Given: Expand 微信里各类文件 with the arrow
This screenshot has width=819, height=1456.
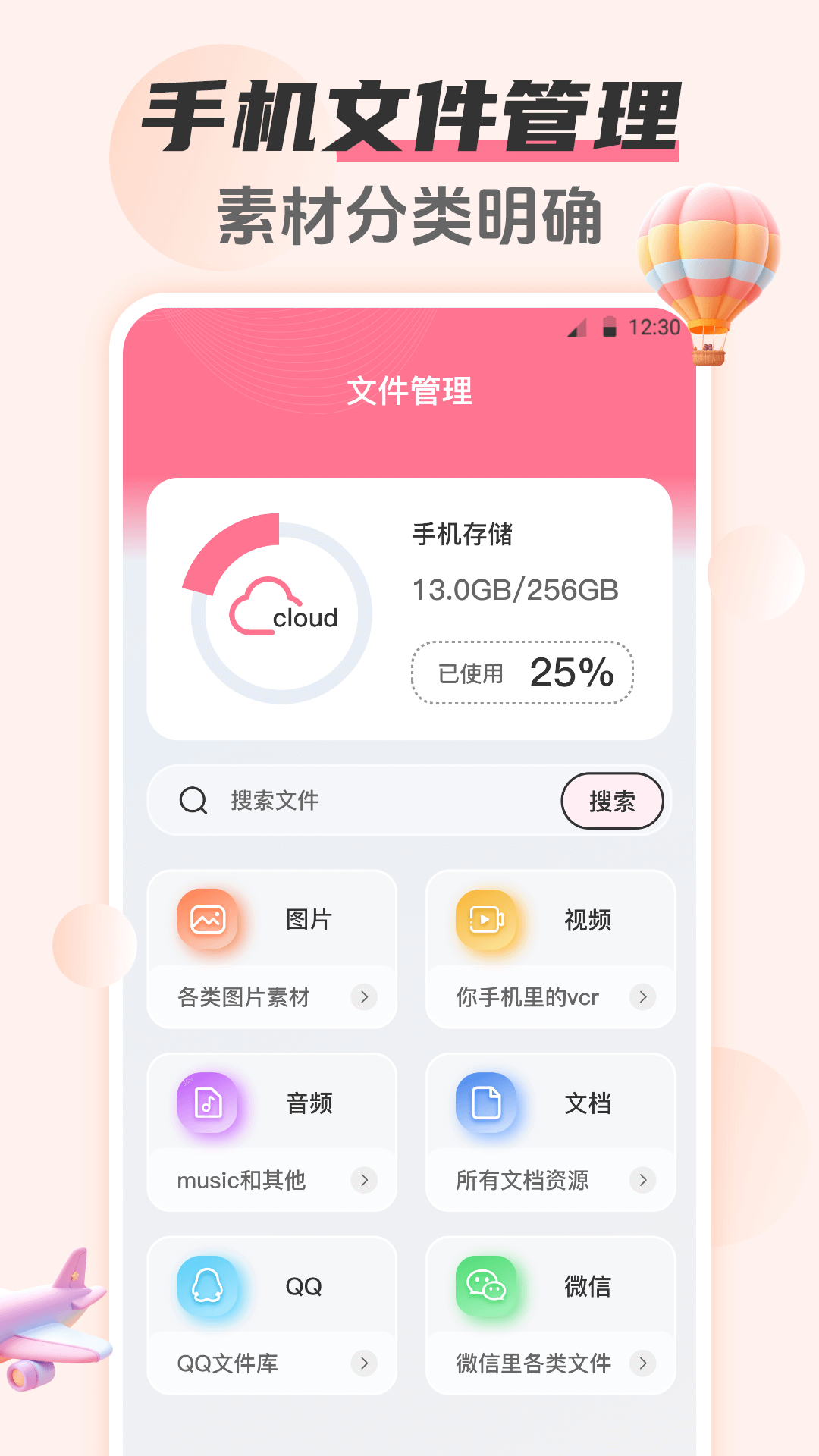Looking at the screenshot, I should click(642, 1363).
